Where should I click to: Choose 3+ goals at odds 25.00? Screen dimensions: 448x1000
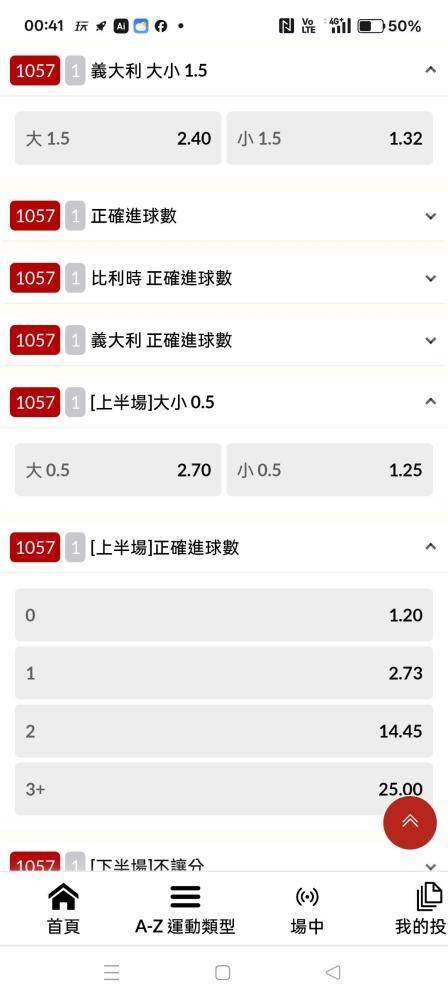click(224, 789)
